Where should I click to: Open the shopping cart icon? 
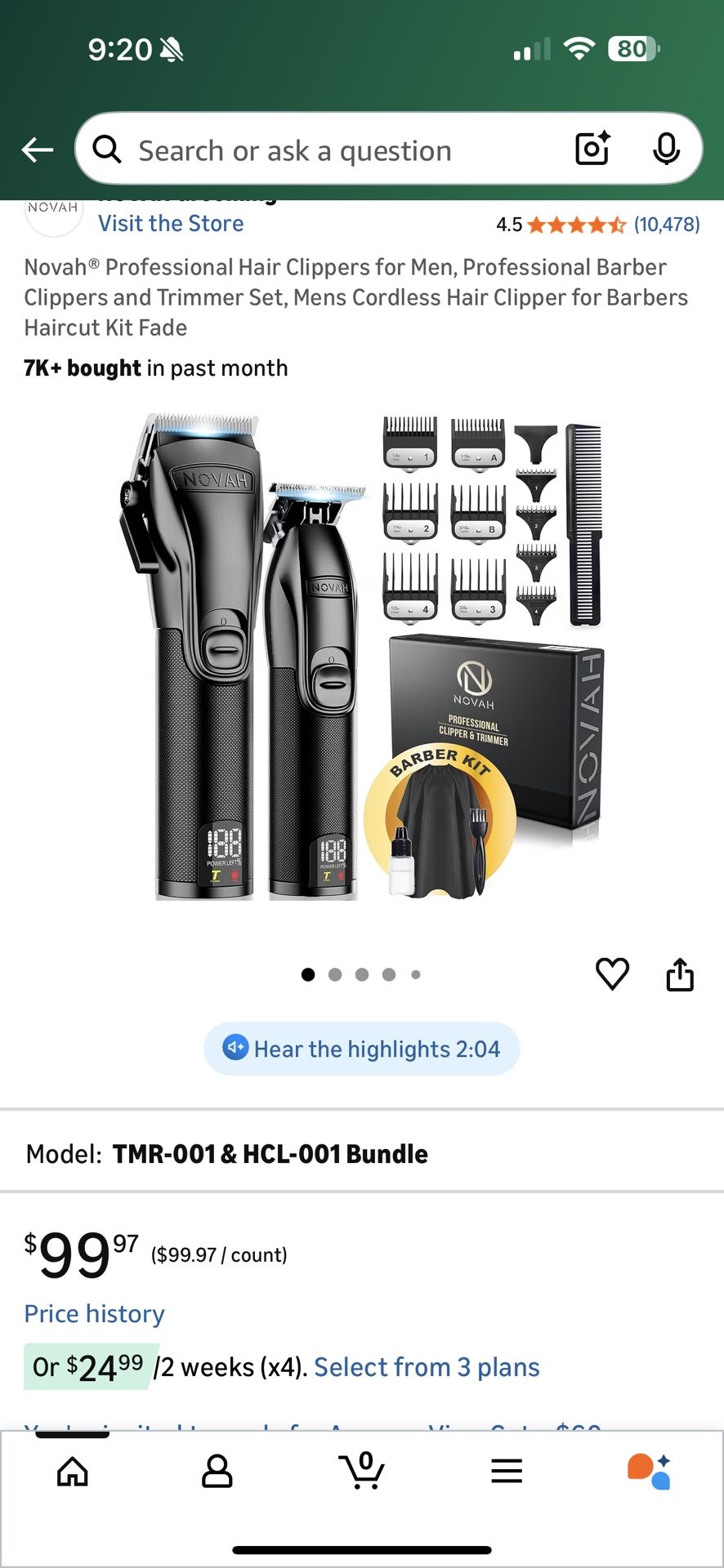pos(362,1471)
